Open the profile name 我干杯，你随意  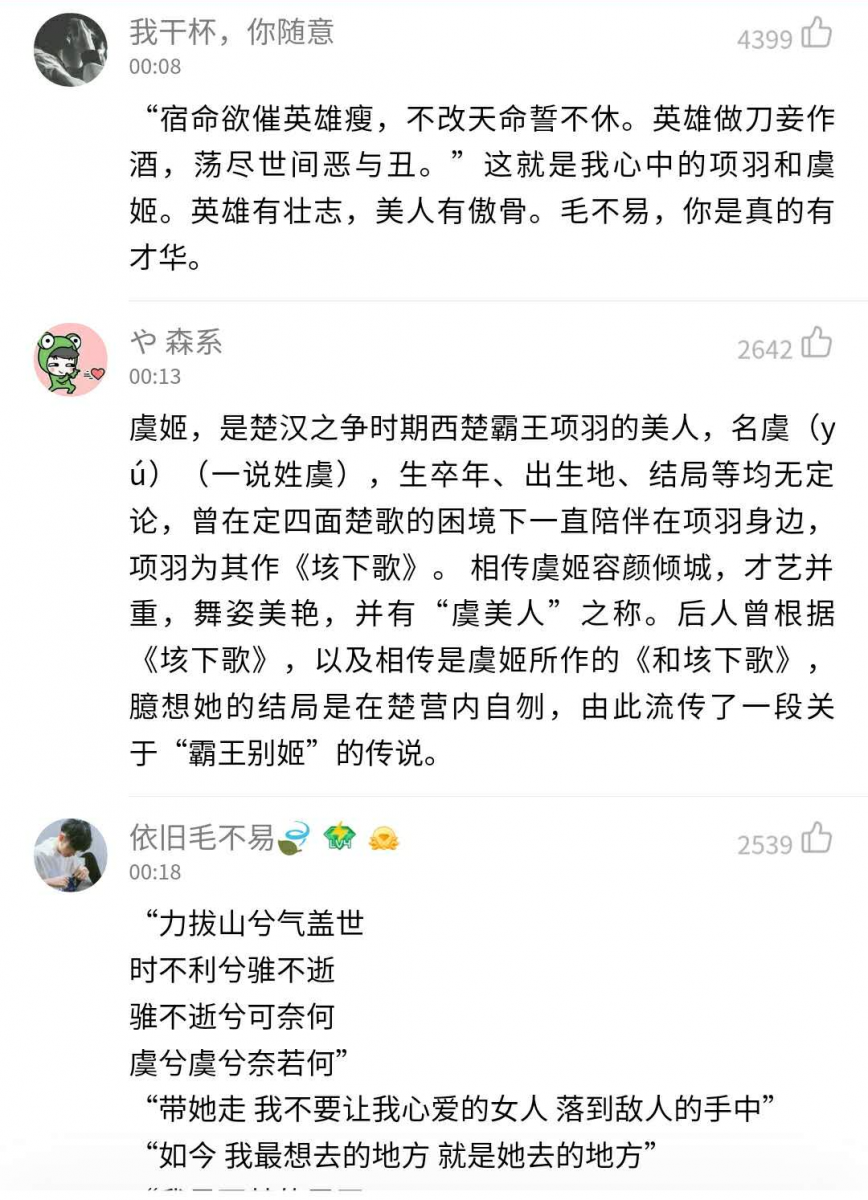pos(231,32)
